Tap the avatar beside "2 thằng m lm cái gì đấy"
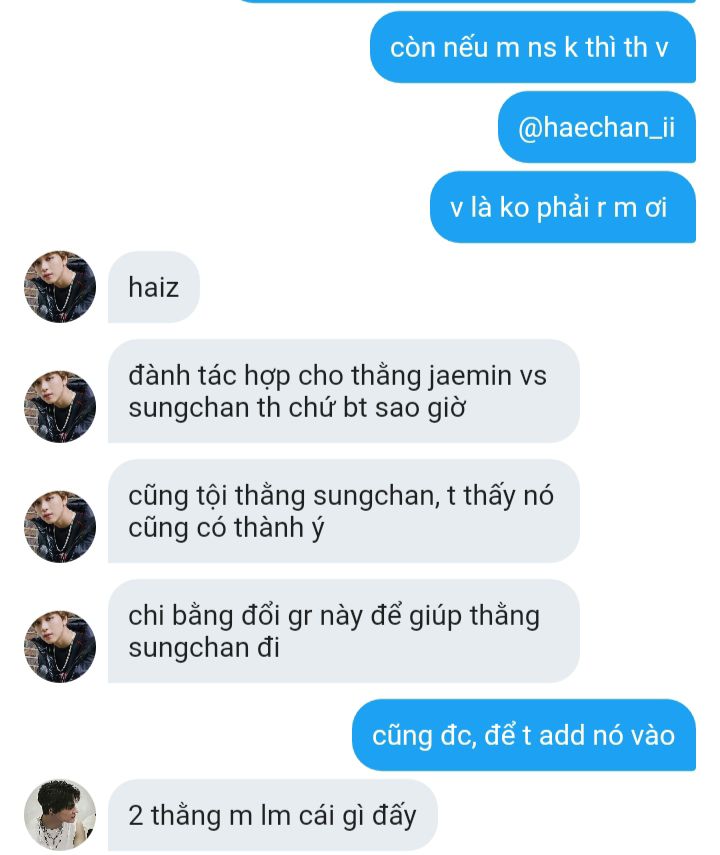The width and height of the screenshot is (720, 855). tap(60, 815)
